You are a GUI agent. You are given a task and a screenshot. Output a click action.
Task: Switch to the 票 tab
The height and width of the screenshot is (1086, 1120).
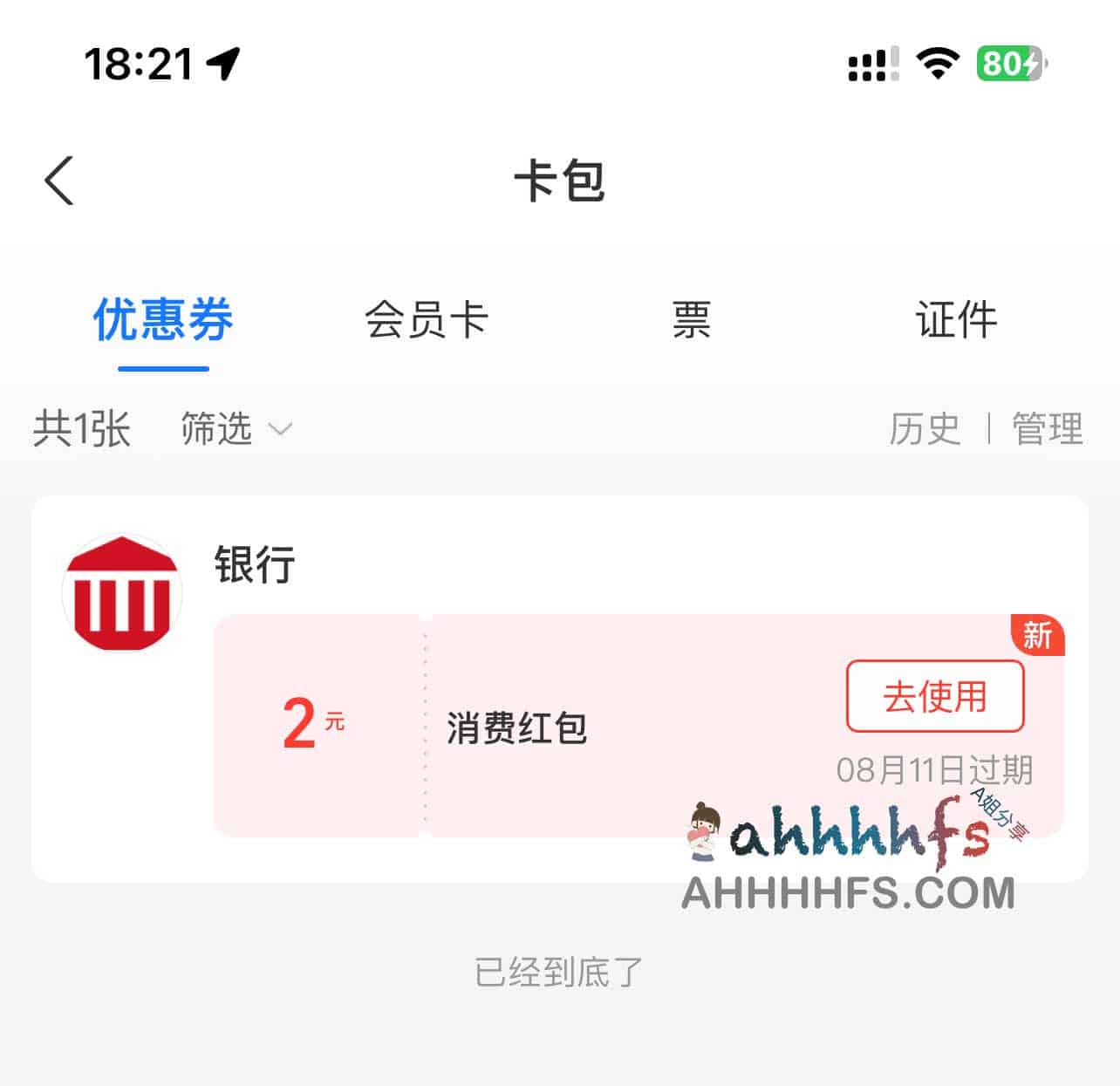click(692, 320)
